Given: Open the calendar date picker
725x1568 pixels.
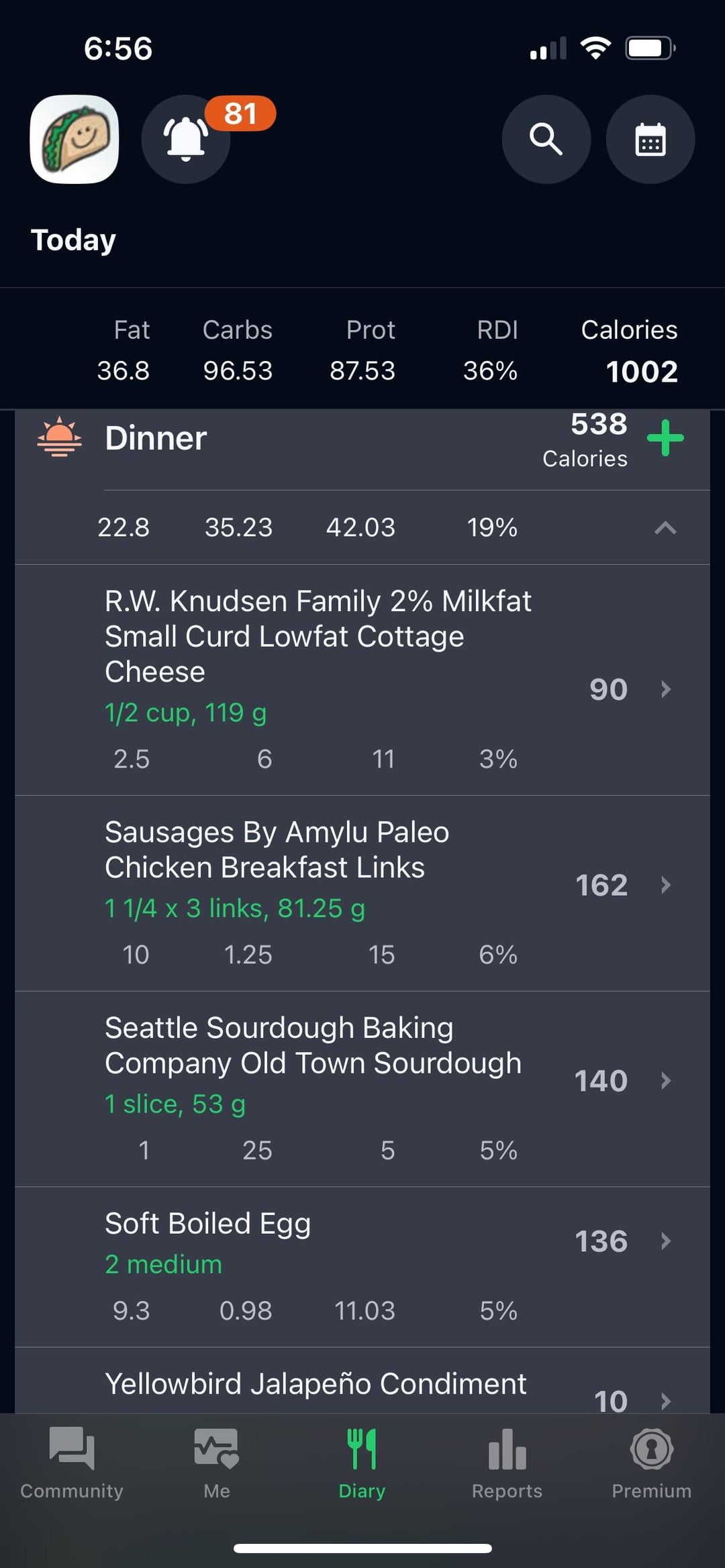Looking at the screenshot, I should click(650, 139).
